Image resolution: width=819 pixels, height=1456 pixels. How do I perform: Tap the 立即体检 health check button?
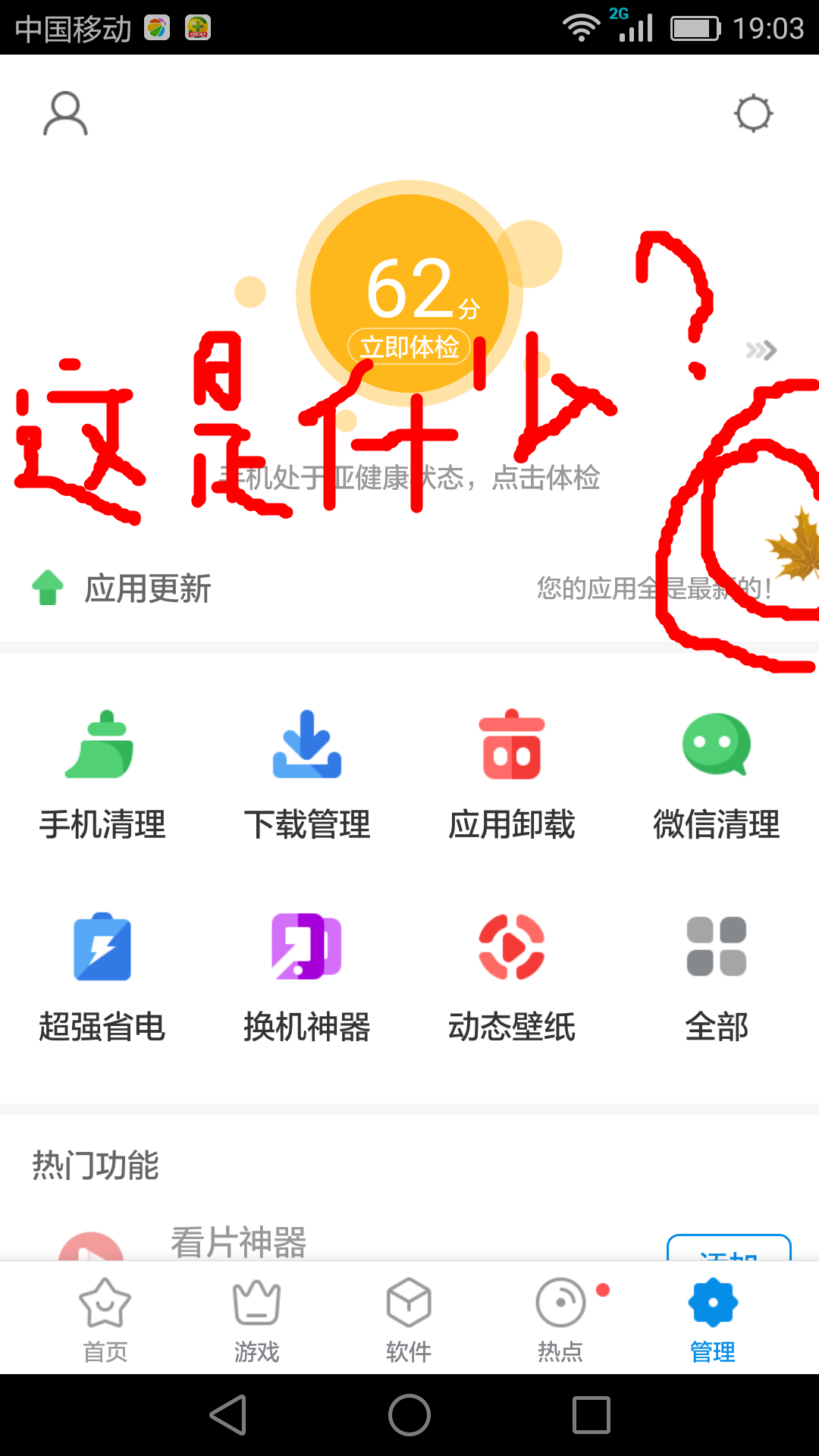pos(409,346)
